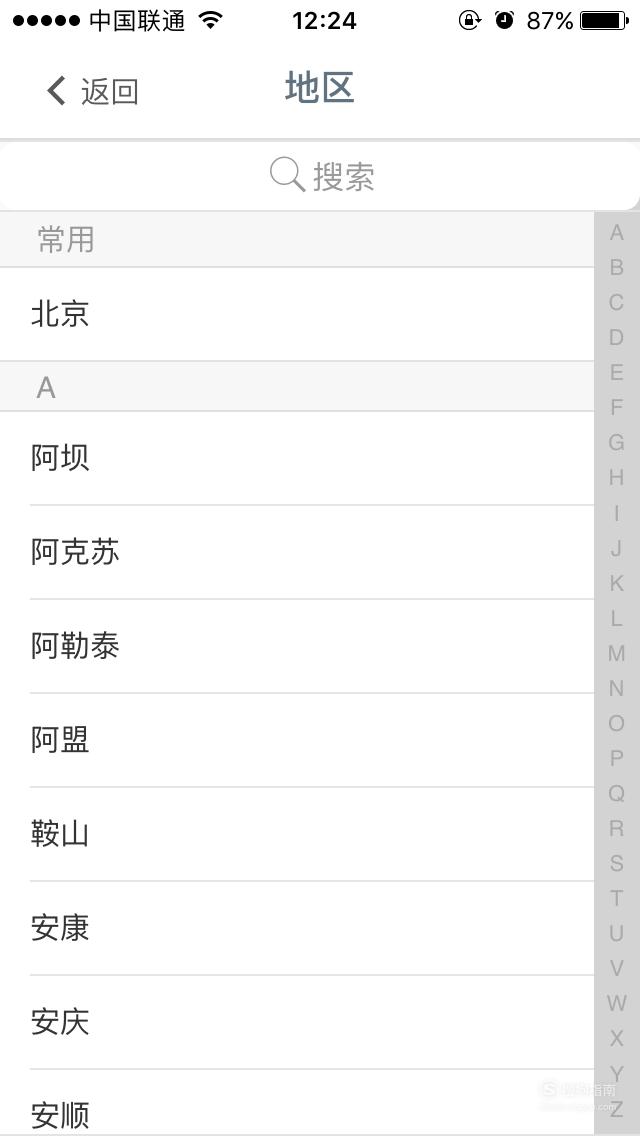Viewport: 640px width, 1136px height.
Task: Jump to letter M in the index
Action: tap(617, 653)
